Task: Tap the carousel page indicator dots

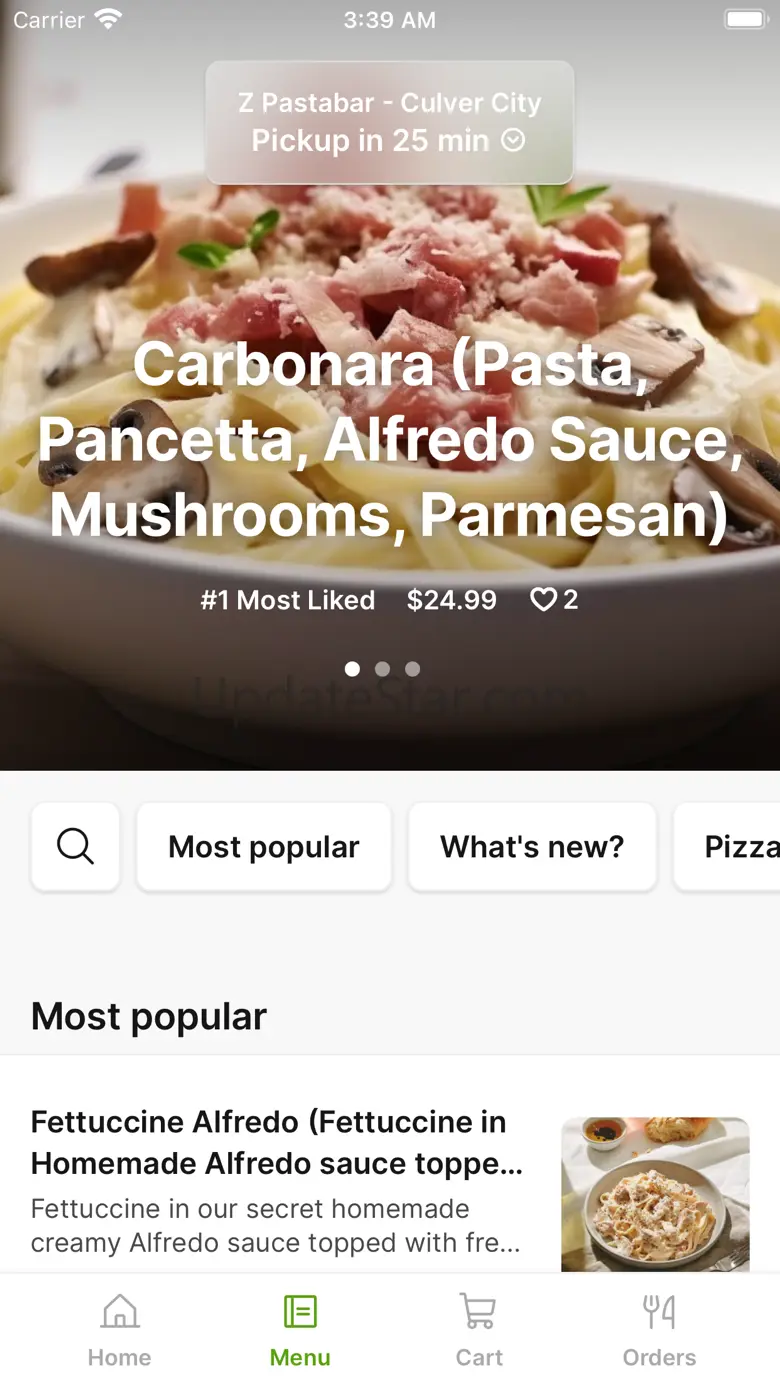Action: pos(382,669)
